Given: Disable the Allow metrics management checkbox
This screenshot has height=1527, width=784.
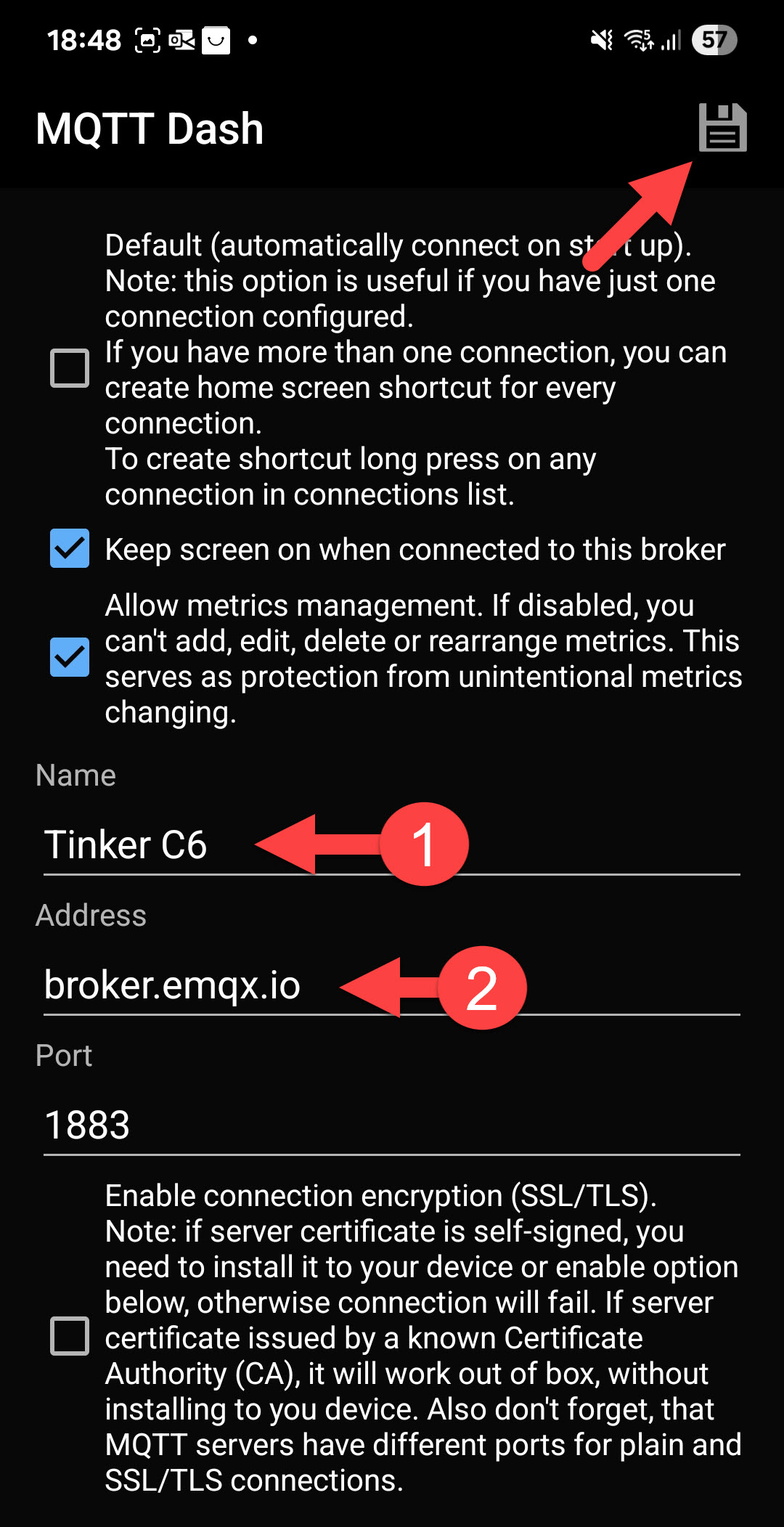Looking at the screenshot, I should pos(70,657).
